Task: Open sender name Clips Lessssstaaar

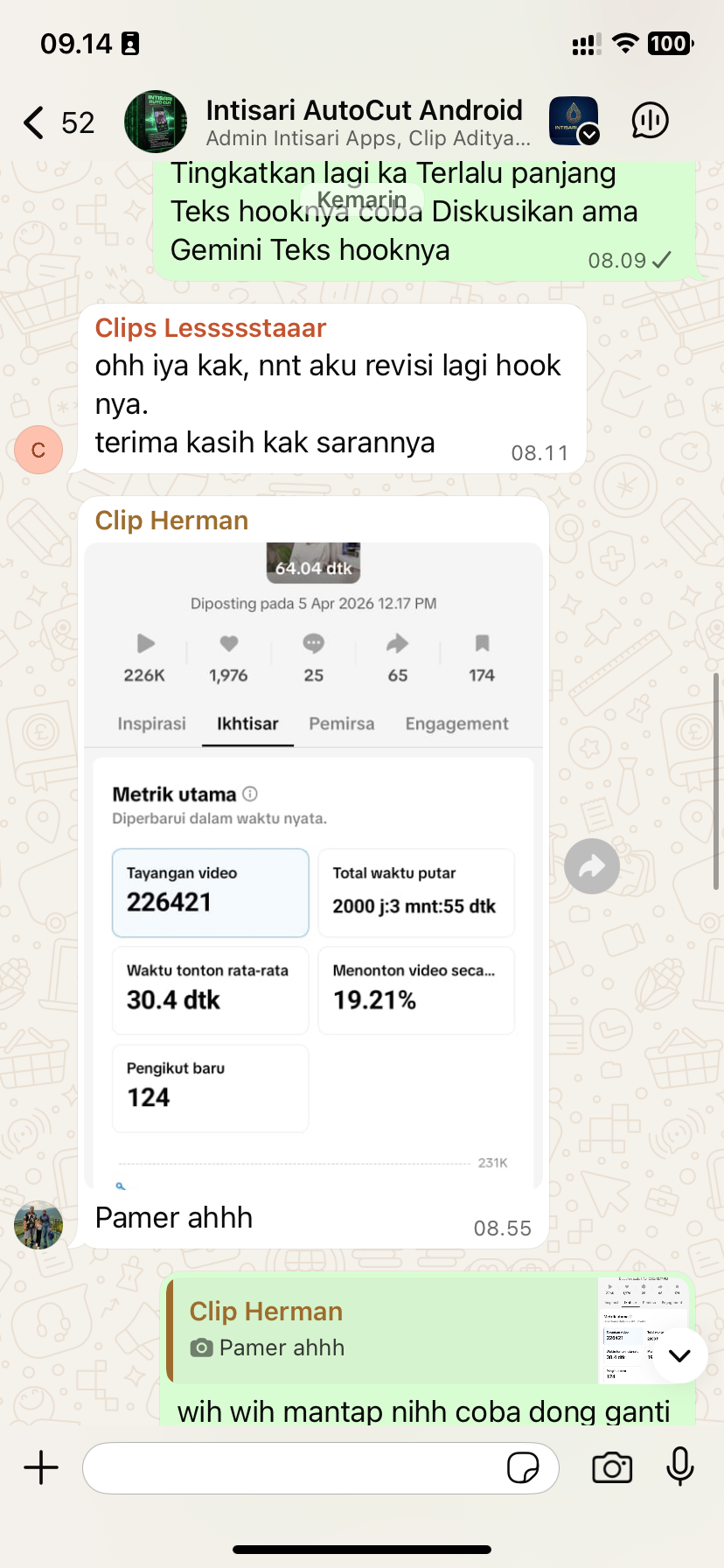Action: tap(210, 328)
